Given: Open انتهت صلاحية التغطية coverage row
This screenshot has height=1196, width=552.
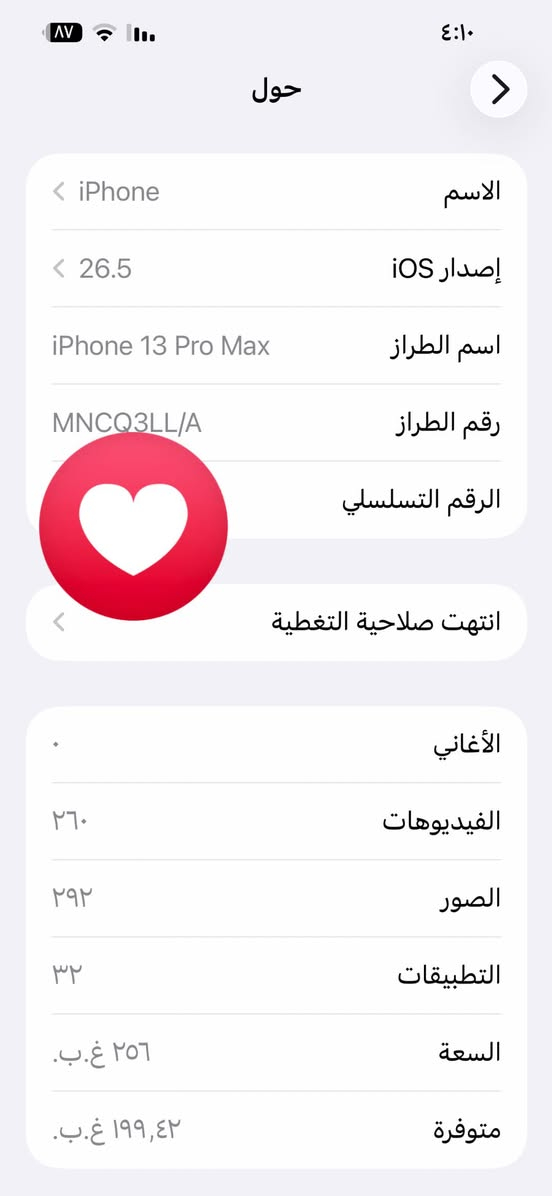Looking at the screenshot, I should click(276, 622).
